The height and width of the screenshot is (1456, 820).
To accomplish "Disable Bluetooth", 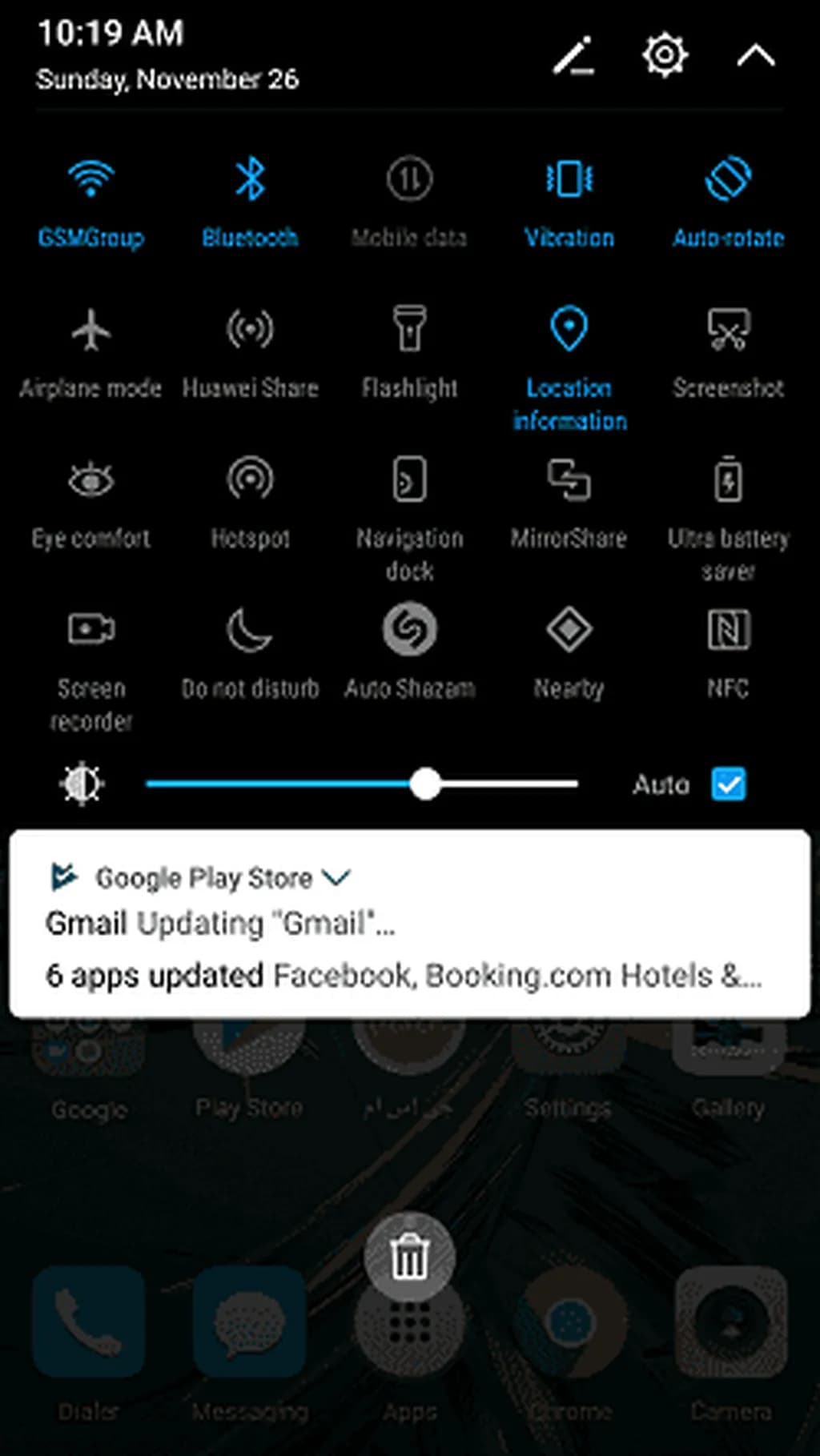I will click(x=250, y=179).
